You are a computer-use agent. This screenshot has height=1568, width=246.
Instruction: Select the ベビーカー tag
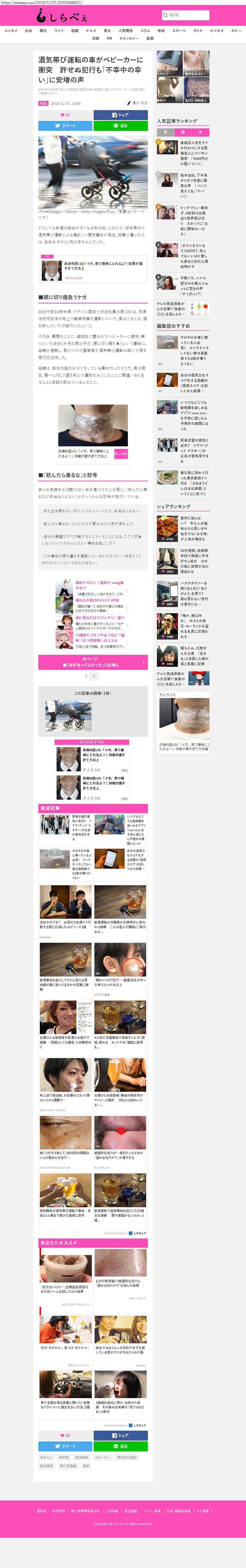tap(103, 1457)
